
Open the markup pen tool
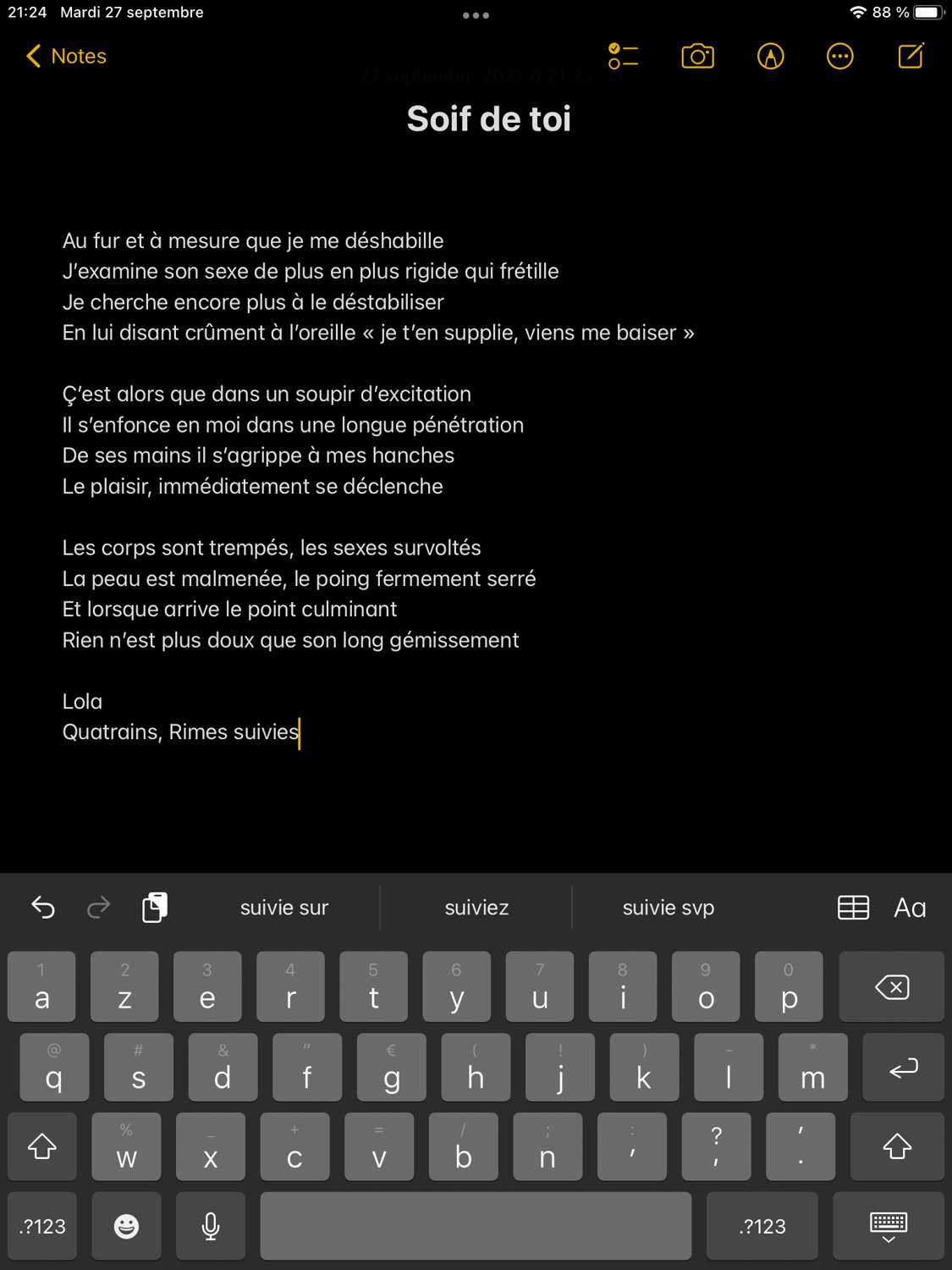769,57
